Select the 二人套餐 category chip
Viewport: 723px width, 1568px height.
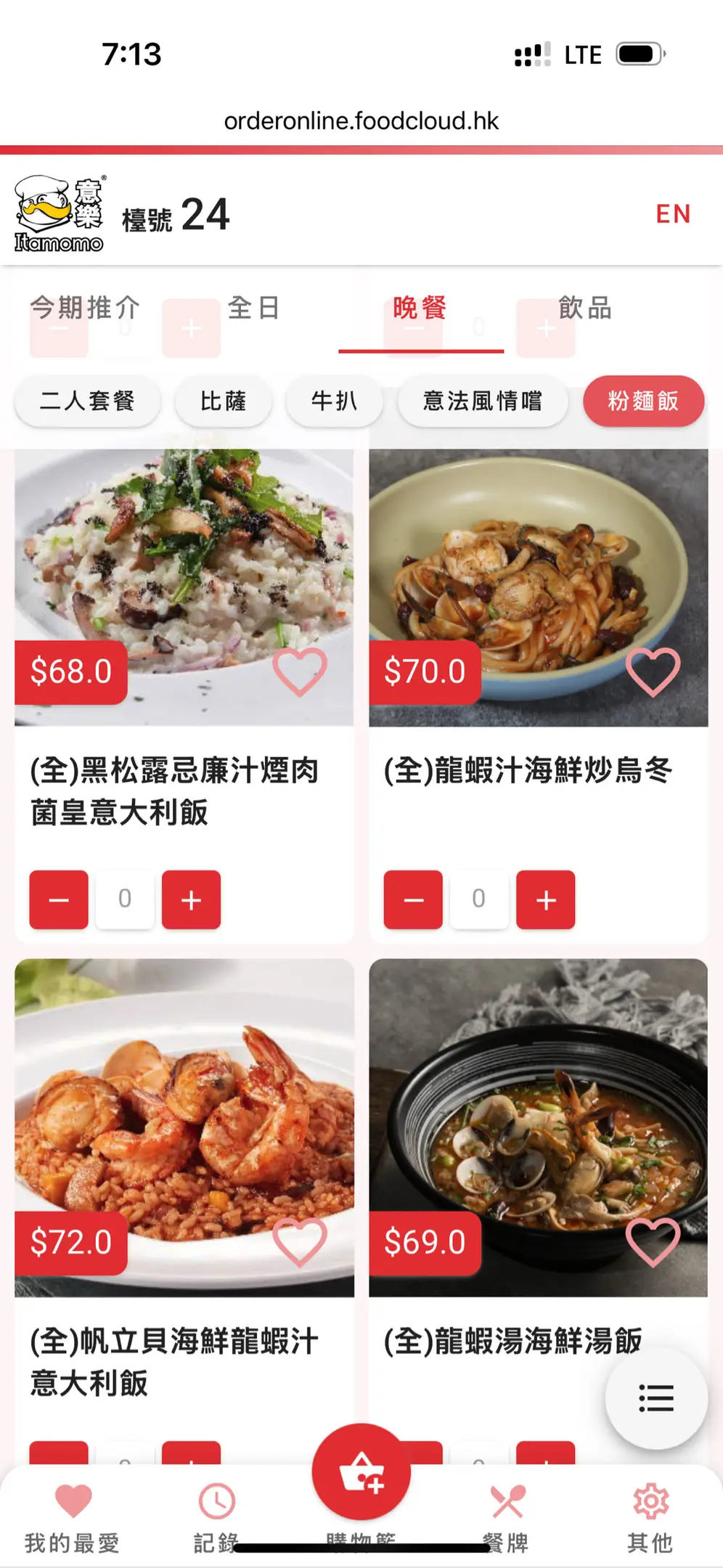click(x=87, y=401)
